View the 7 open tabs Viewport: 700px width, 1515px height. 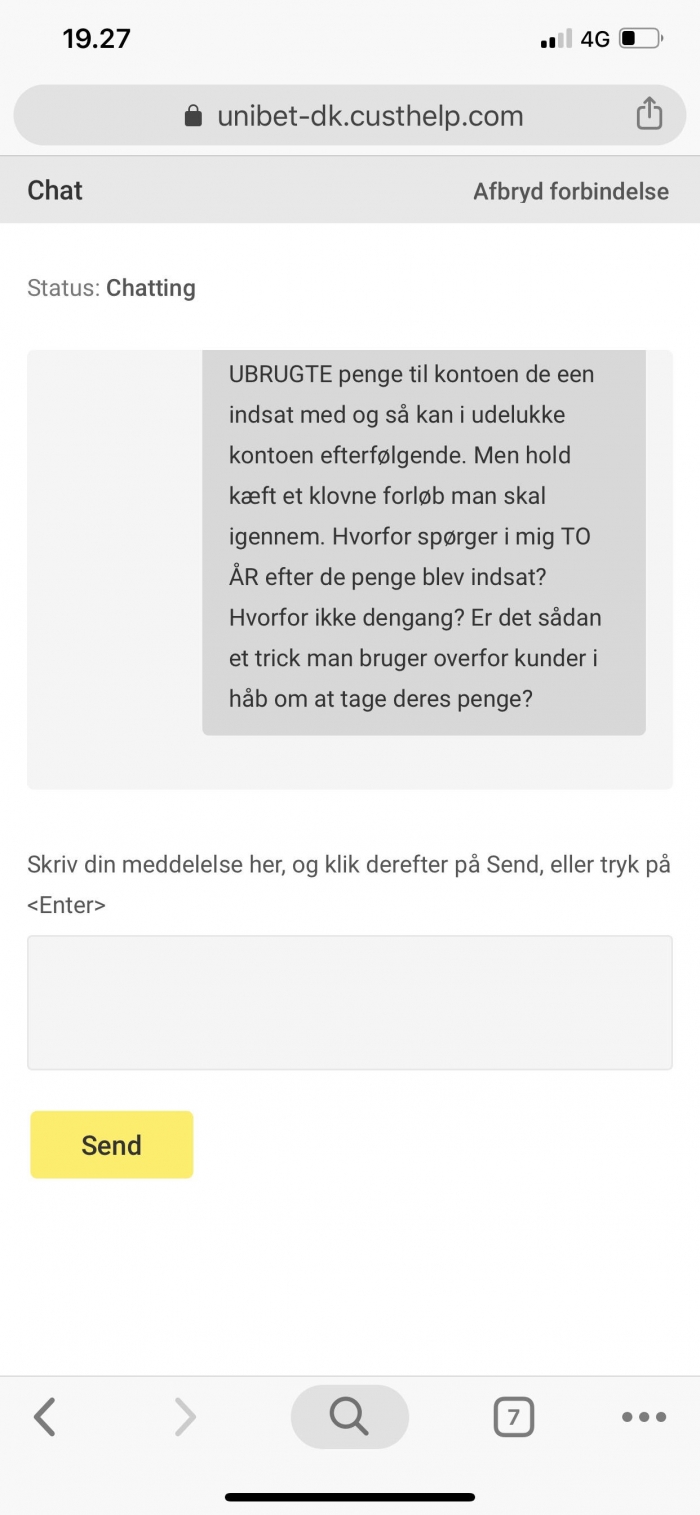514,1417
